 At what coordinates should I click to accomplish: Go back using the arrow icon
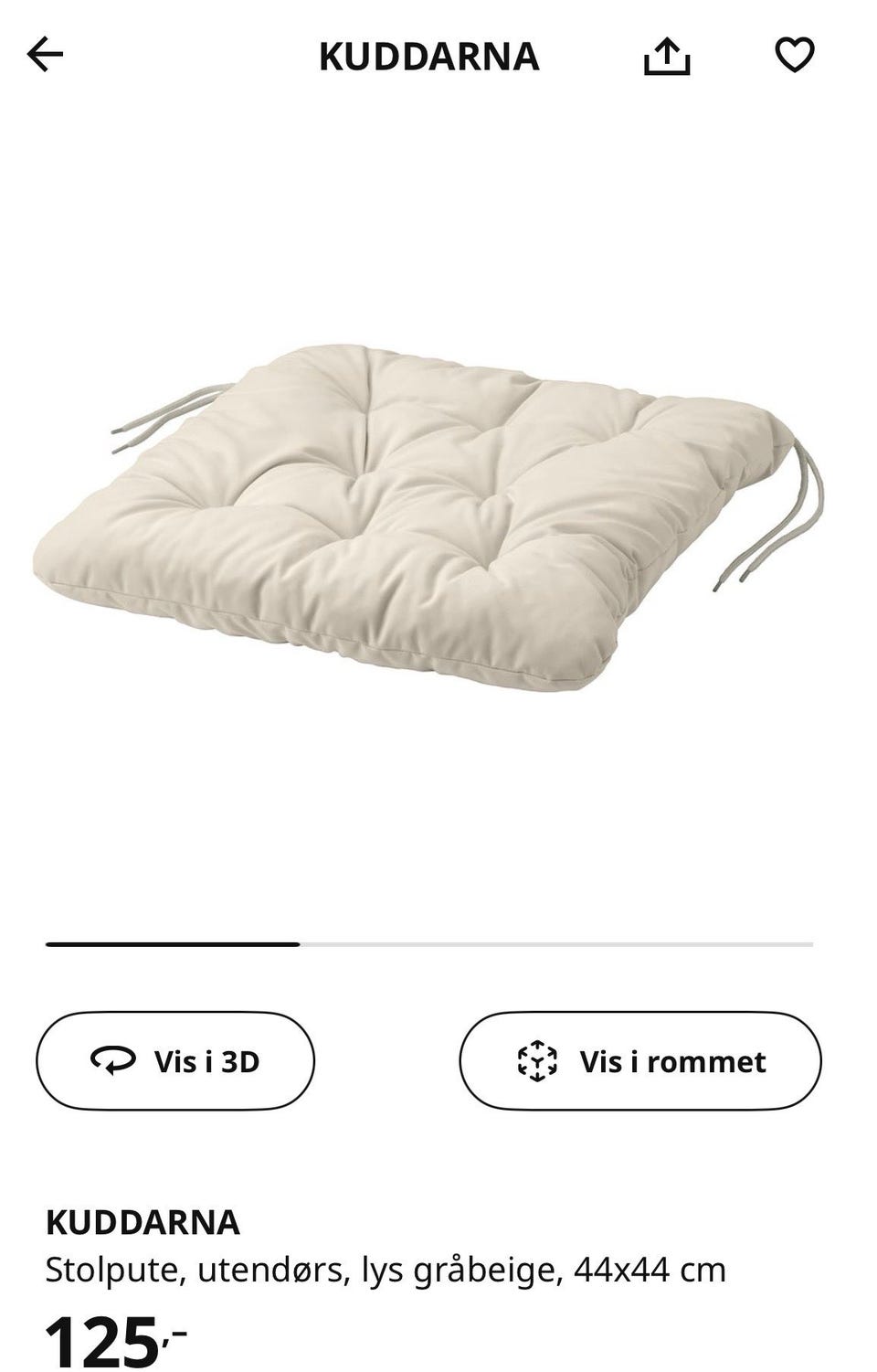(45, 55)
